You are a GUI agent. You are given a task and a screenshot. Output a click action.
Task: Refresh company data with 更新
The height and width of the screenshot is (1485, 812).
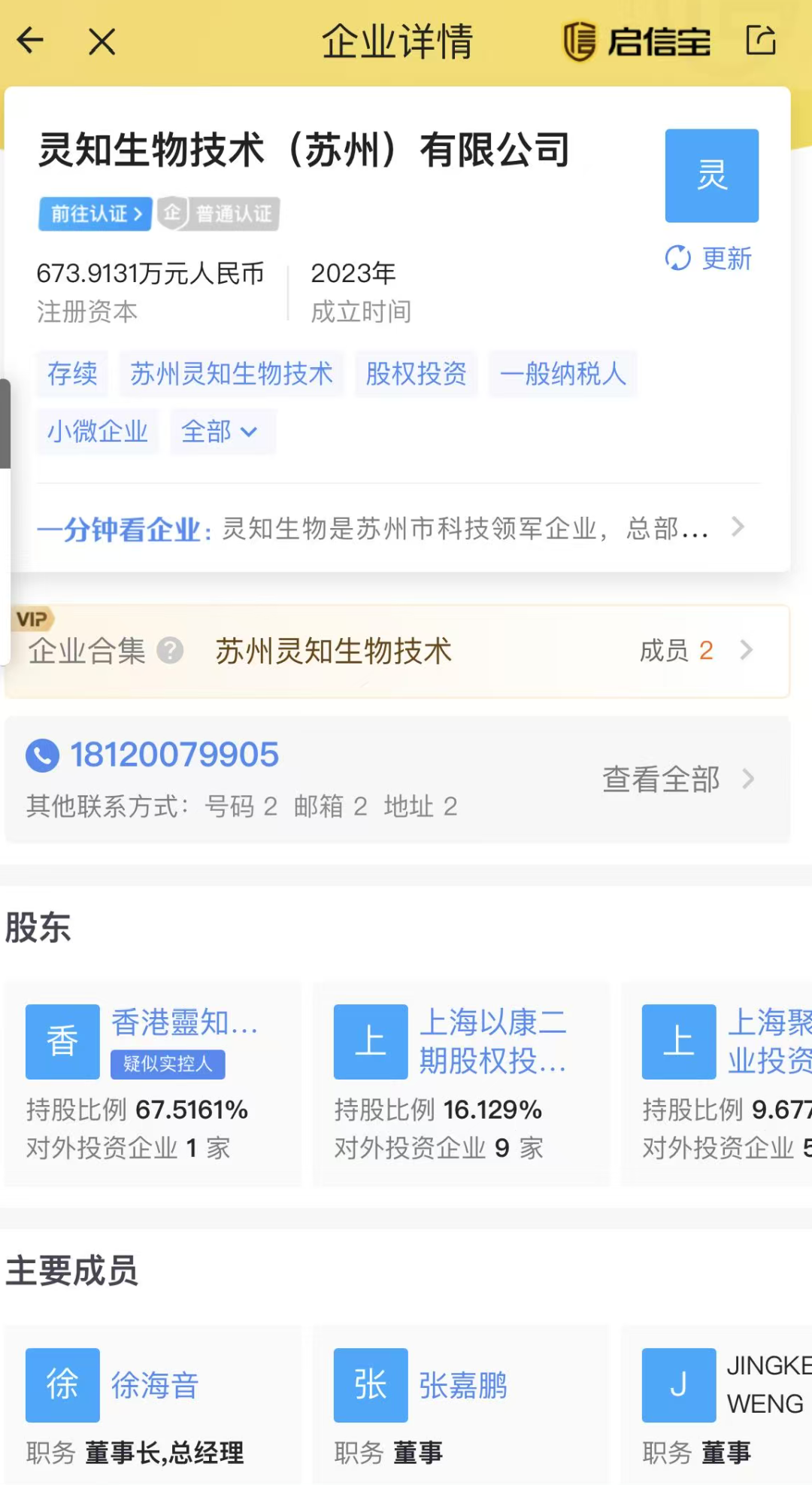(708, 259)
